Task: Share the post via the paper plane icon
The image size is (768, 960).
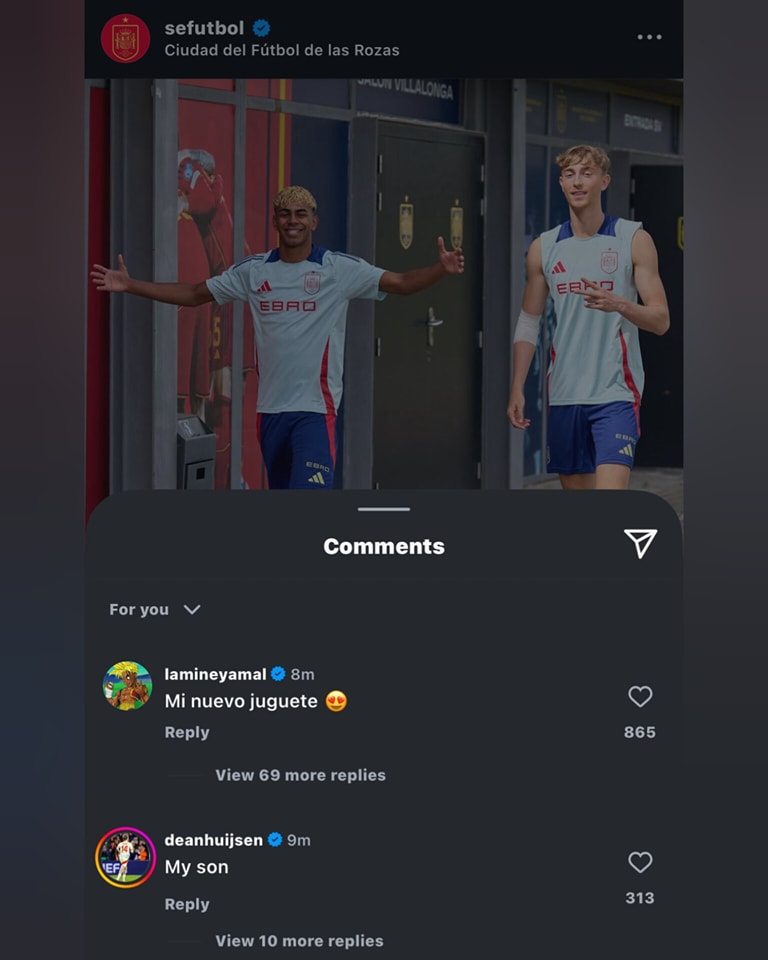Action: pyautogui.click(x=640, y=543)
